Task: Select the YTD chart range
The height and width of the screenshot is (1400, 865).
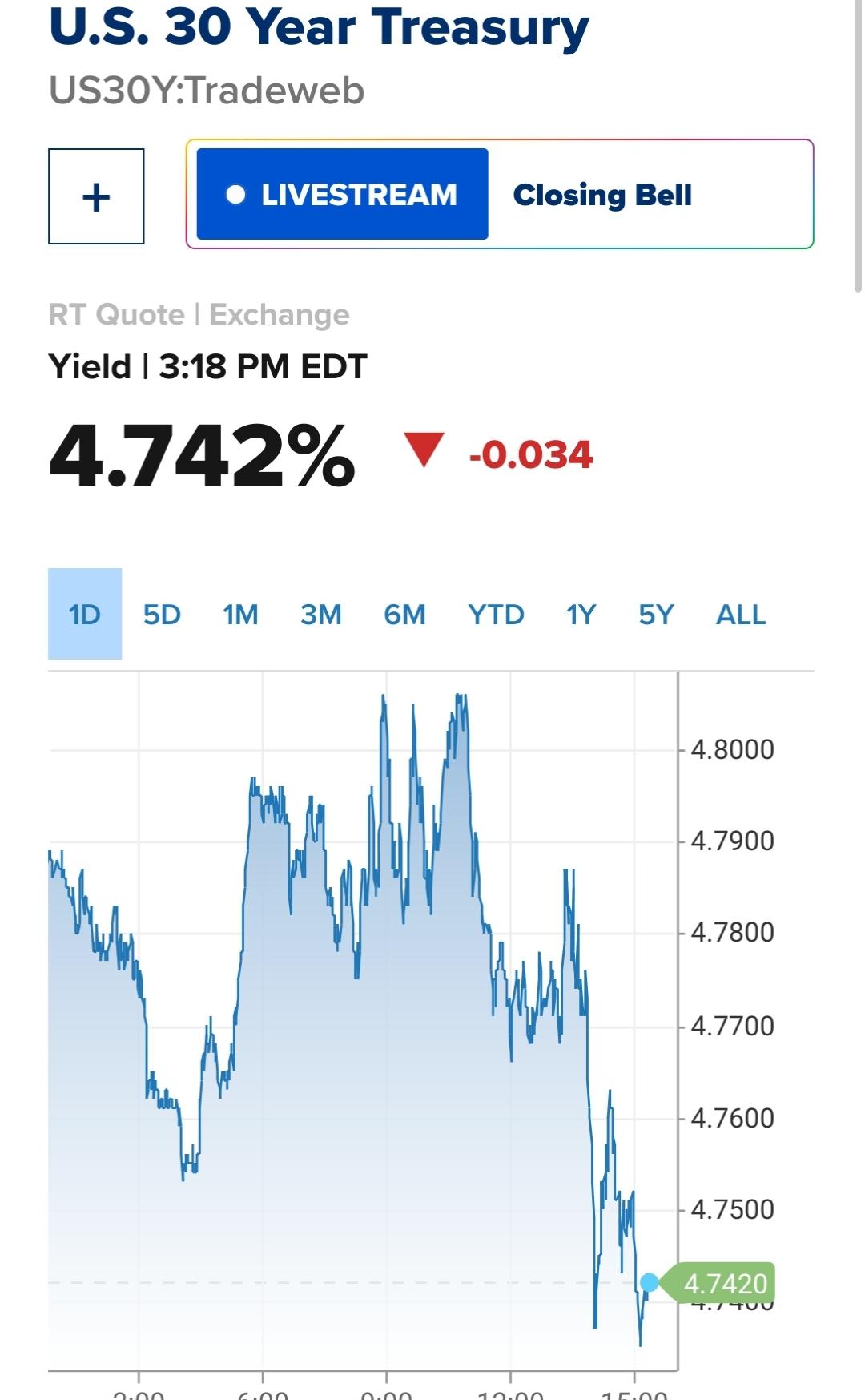Action: [x=496, y=615]
